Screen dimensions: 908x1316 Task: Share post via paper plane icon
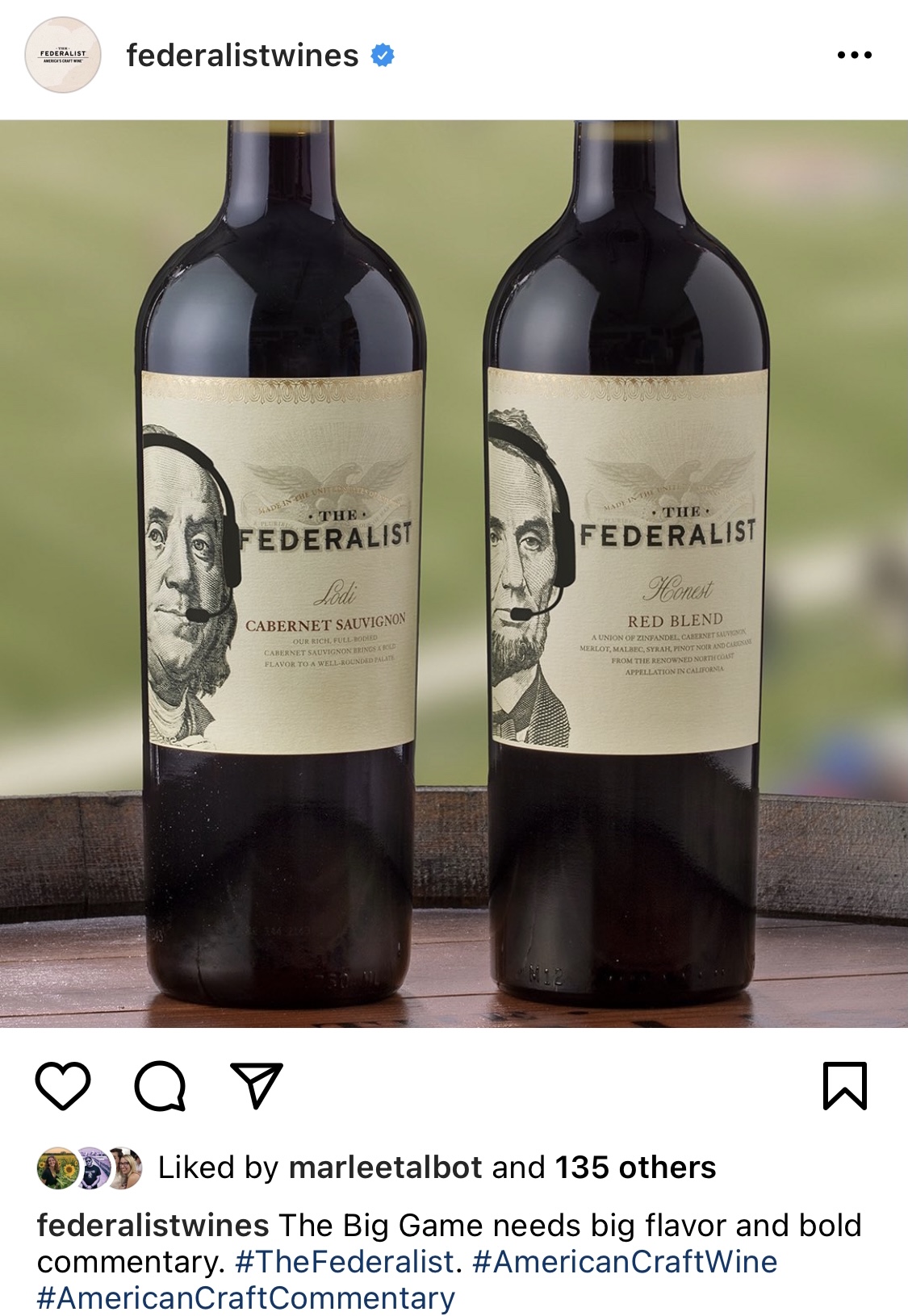[x=257, y=1086]
